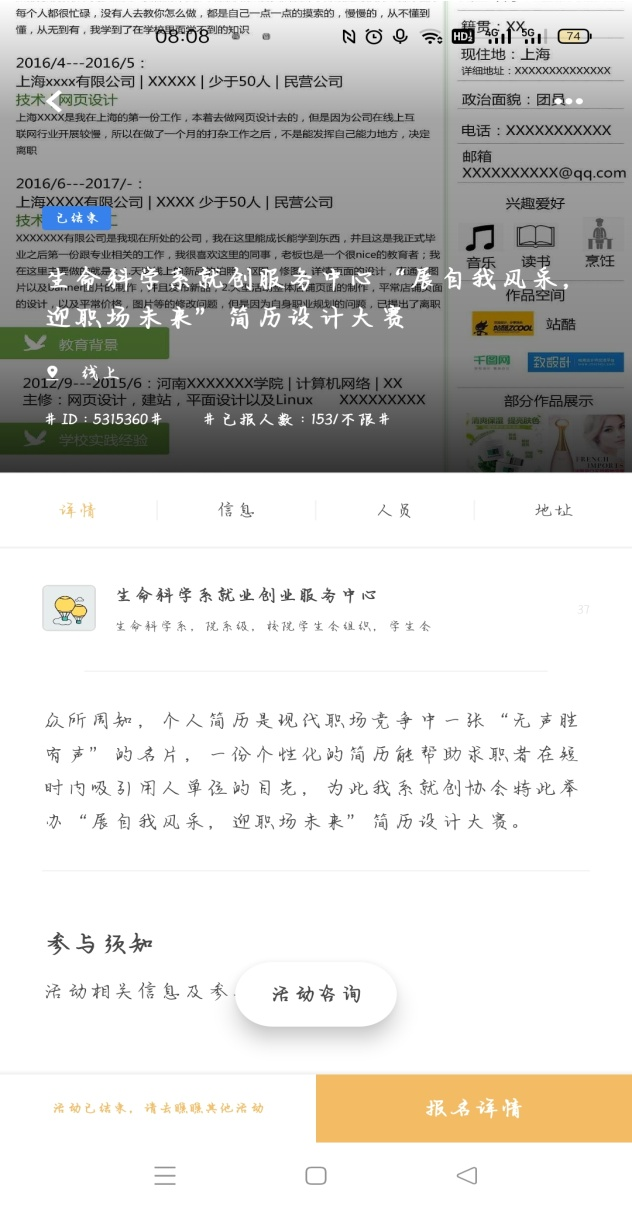Tap the system home button
The width and height of the screenshot is (632, 1209).
(x=316, y=1176)
